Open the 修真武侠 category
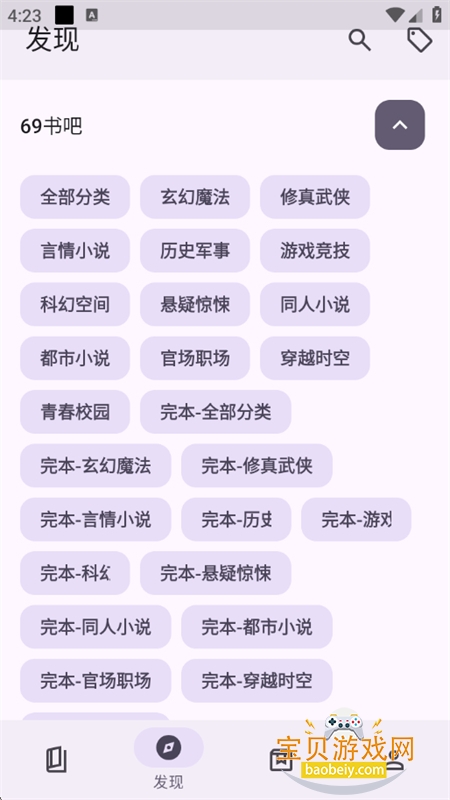The height and width of the screenshot is (800, 450). [x=315, y=197]
